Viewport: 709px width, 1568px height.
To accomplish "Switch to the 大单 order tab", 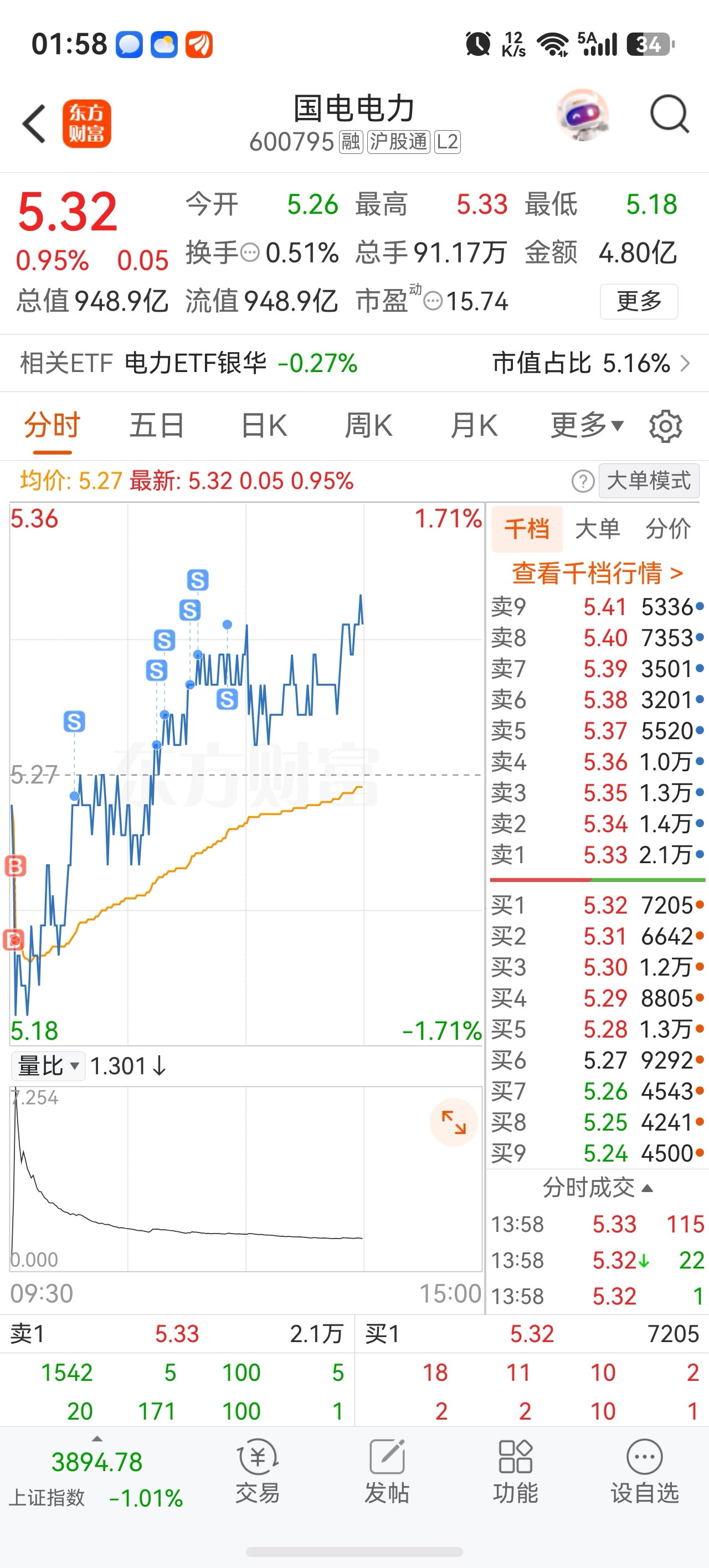I will [598, 528].
